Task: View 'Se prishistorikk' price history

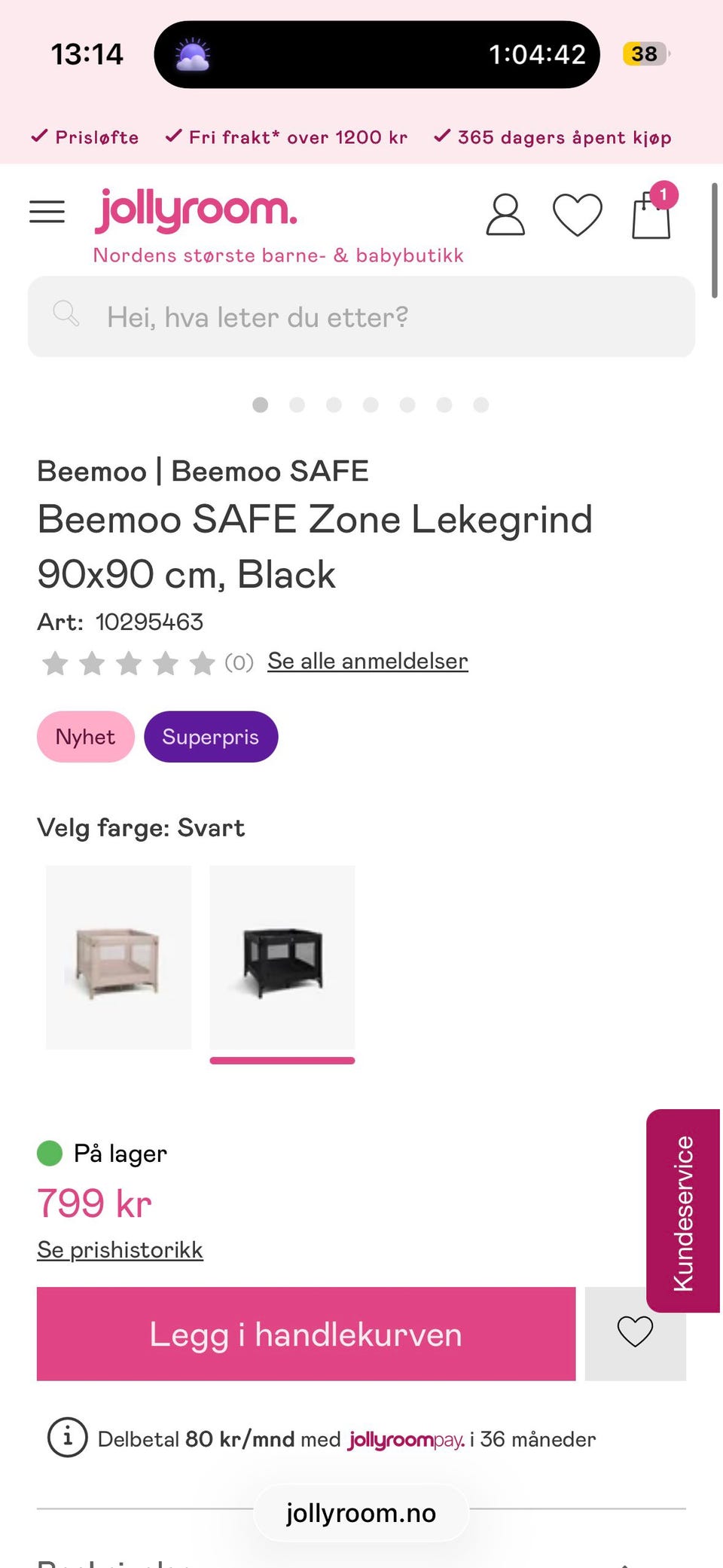Action: pyautogui.click(x=120, y=1249)
